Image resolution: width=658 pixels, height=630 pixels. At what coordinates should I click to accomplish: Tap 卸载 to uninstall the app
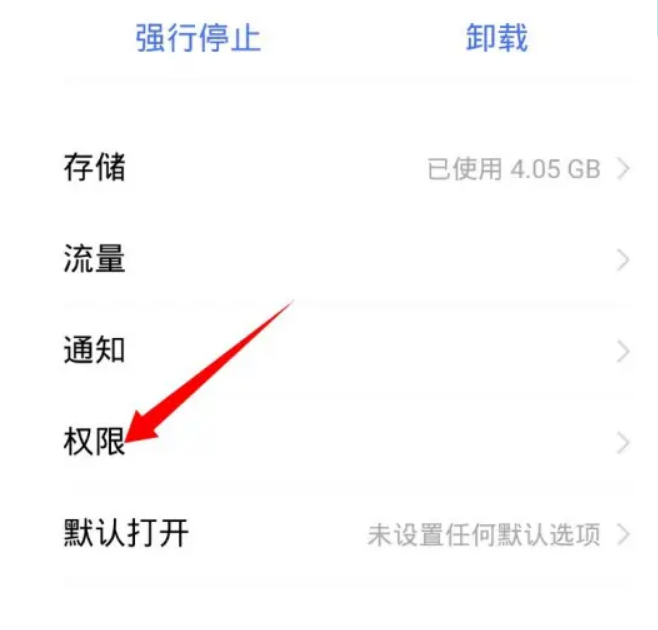click(x=496, y=39)
